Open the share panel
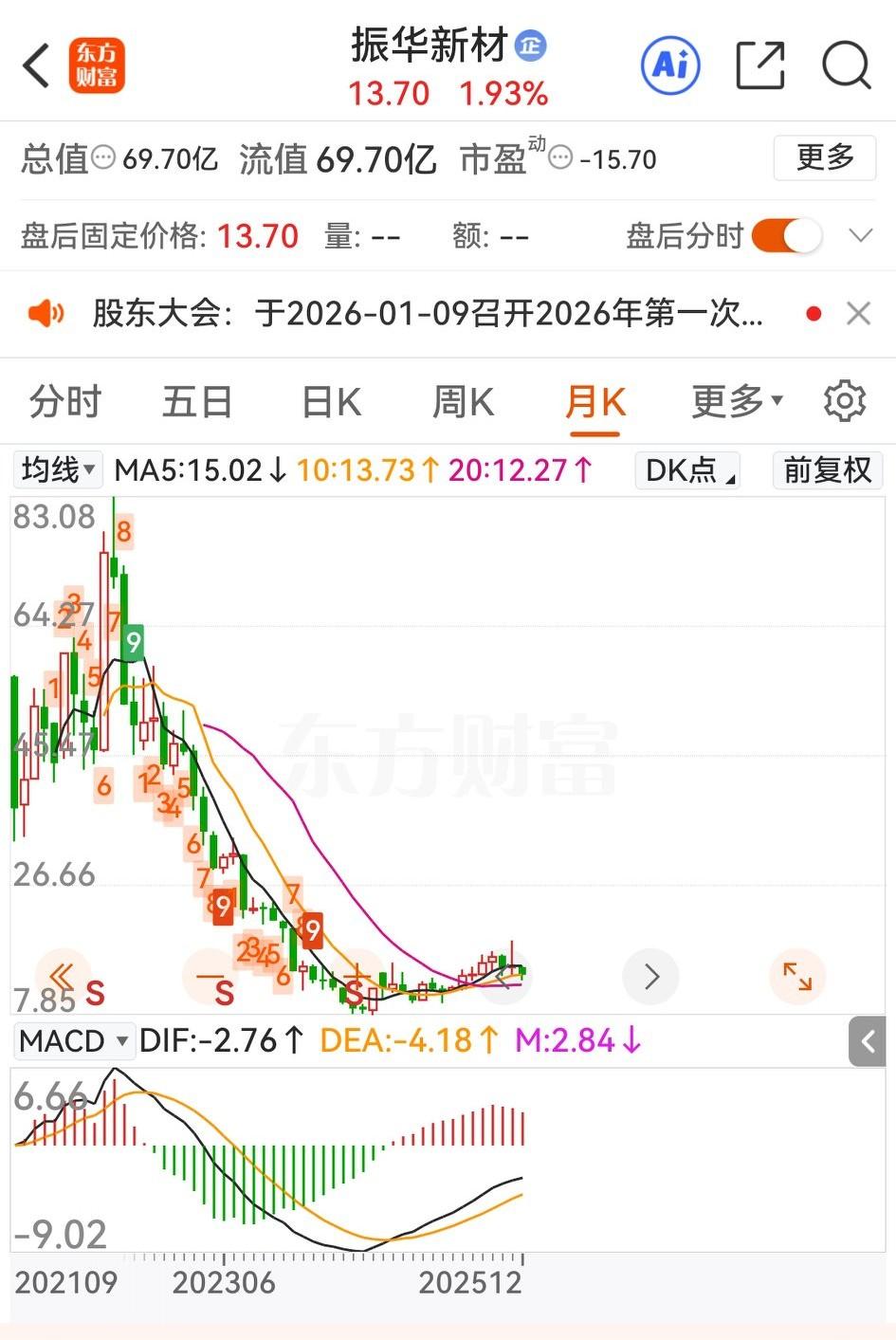Image resolution: width=896 pixels, height=1340 pixels. point(759,64)
